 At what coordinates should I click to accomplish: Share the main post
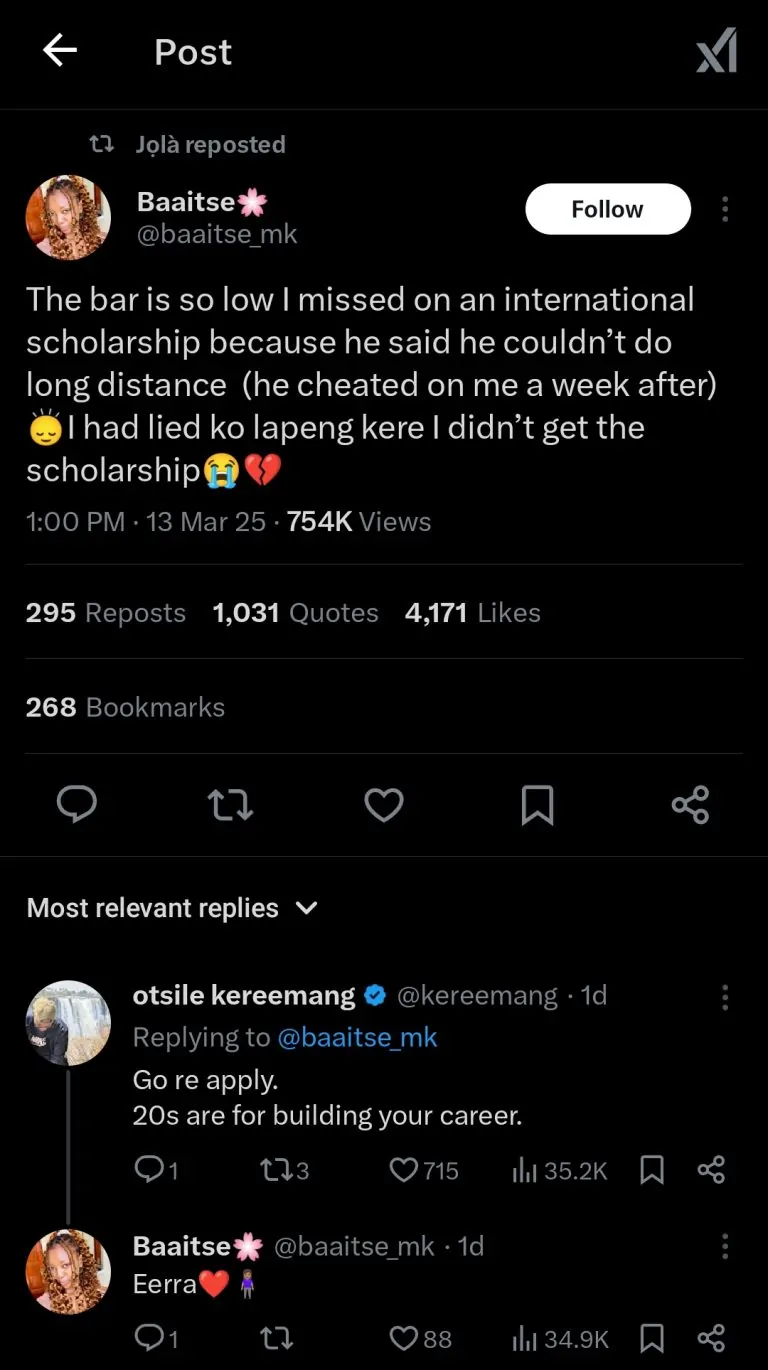point(690,804)
